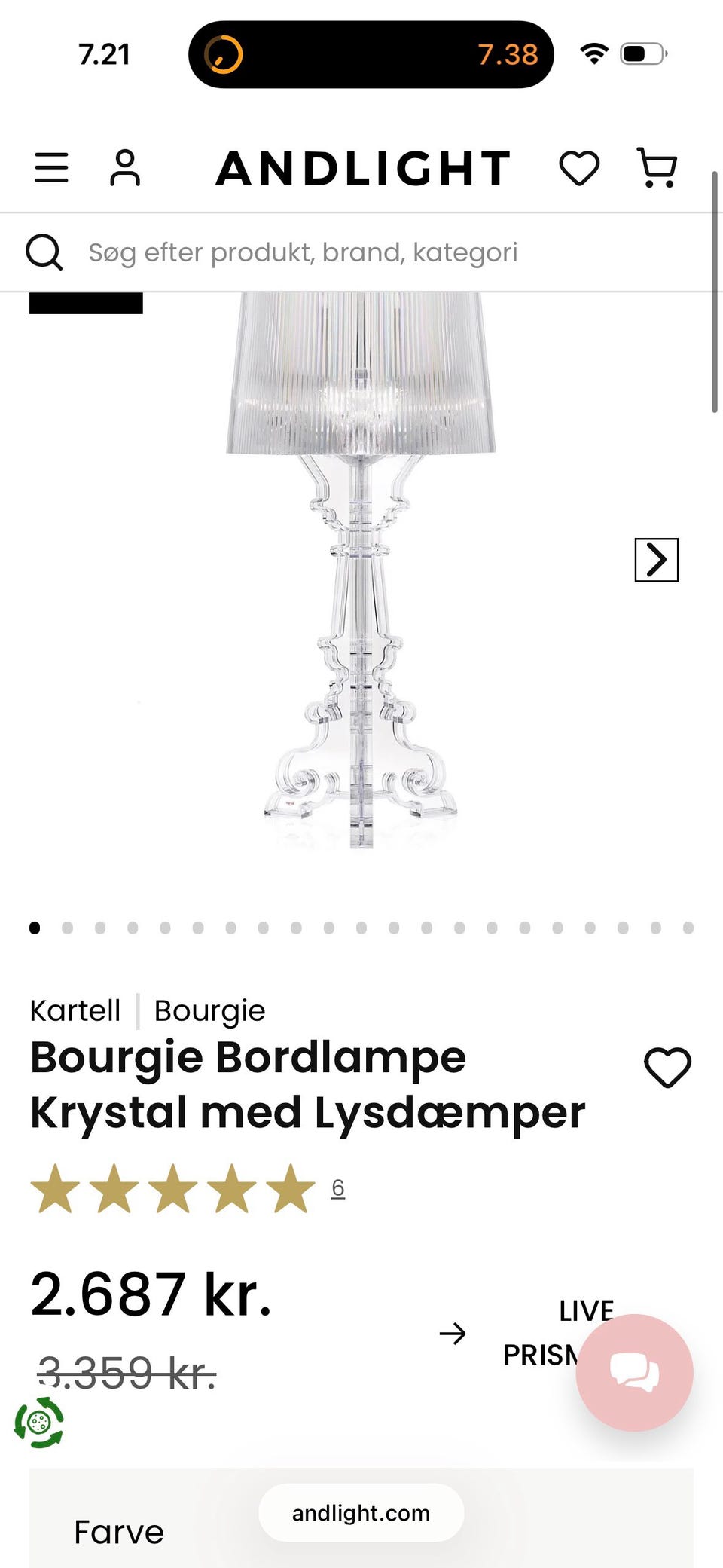Show the next product image
Viewport: 723px width, 1568px height.
click(x=657, y=560)
